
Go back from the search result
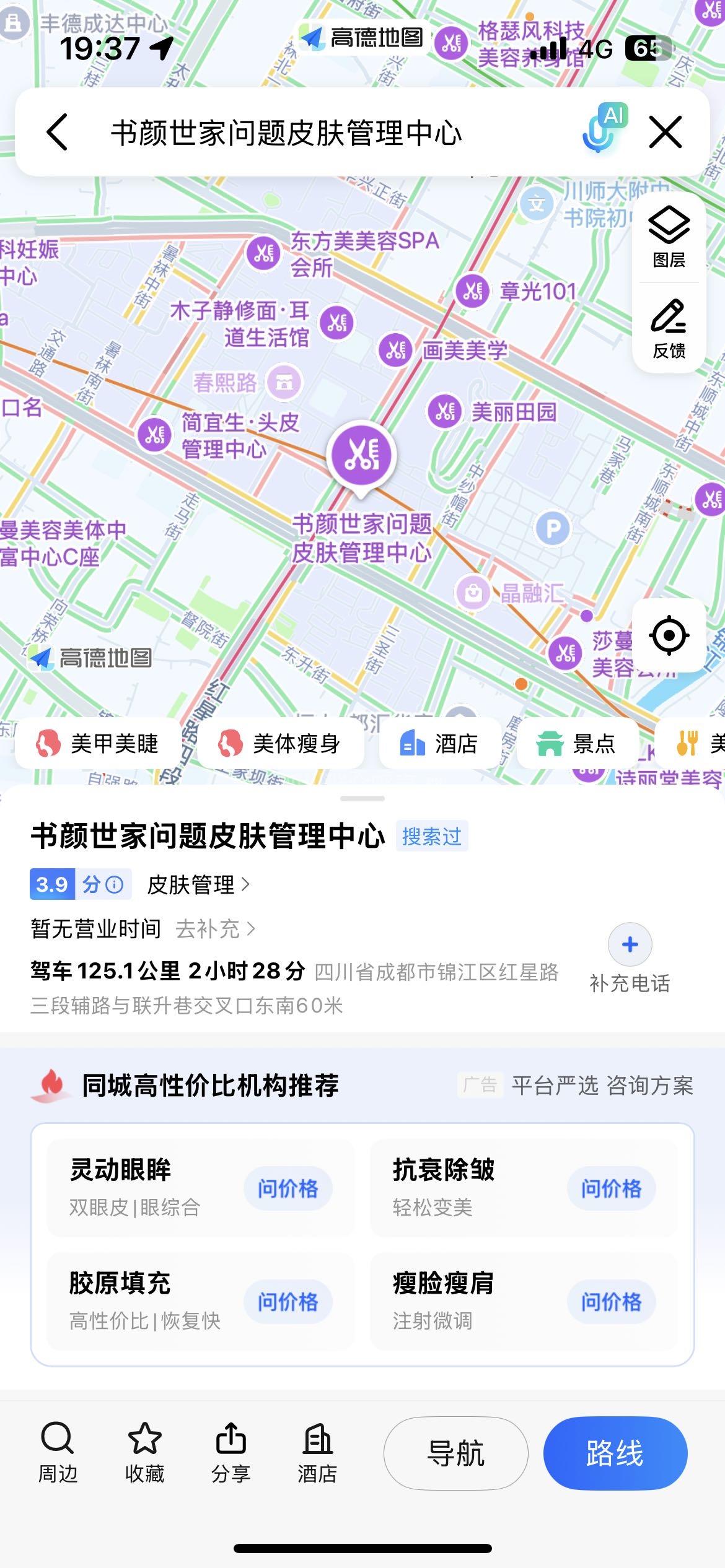pos(57,132)
